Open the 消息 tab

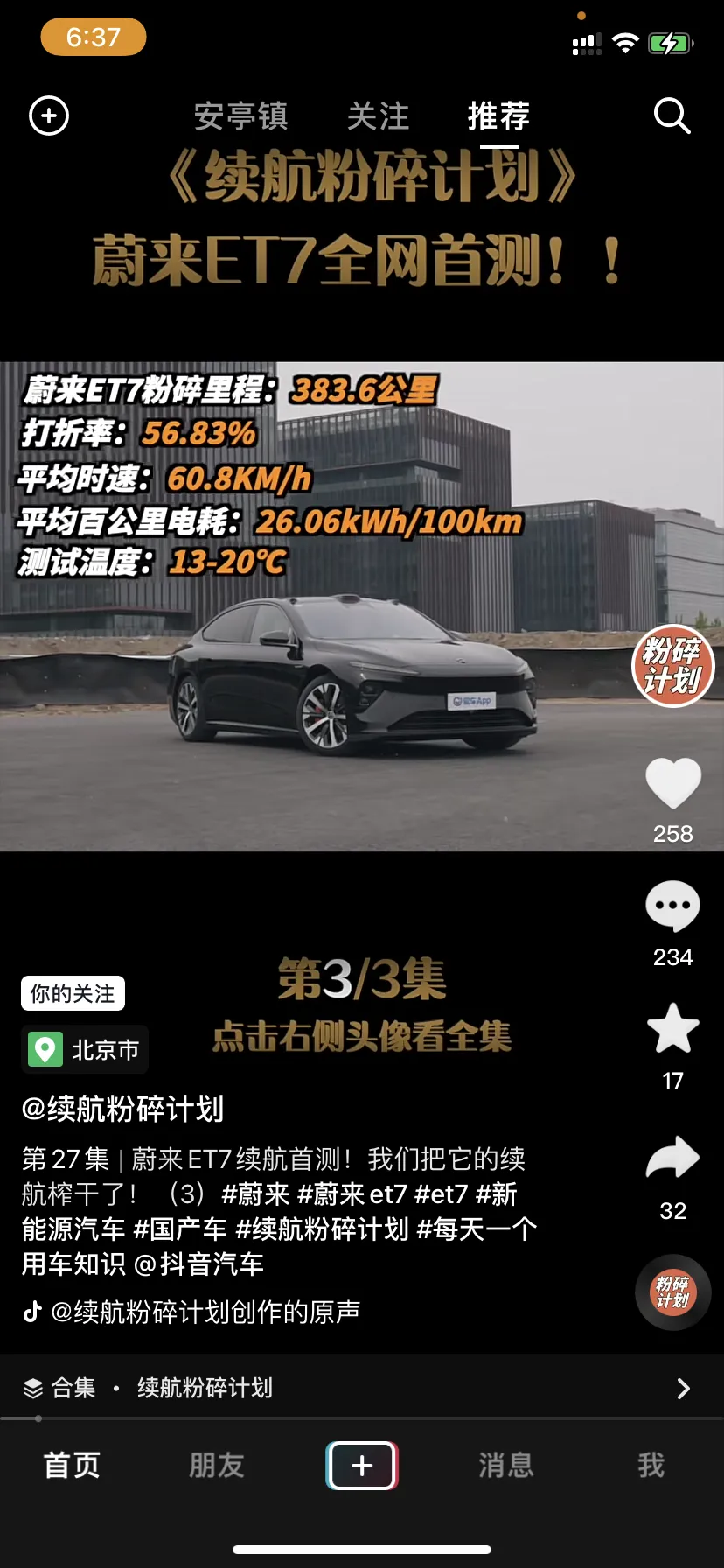click(x=505, y=1465)
